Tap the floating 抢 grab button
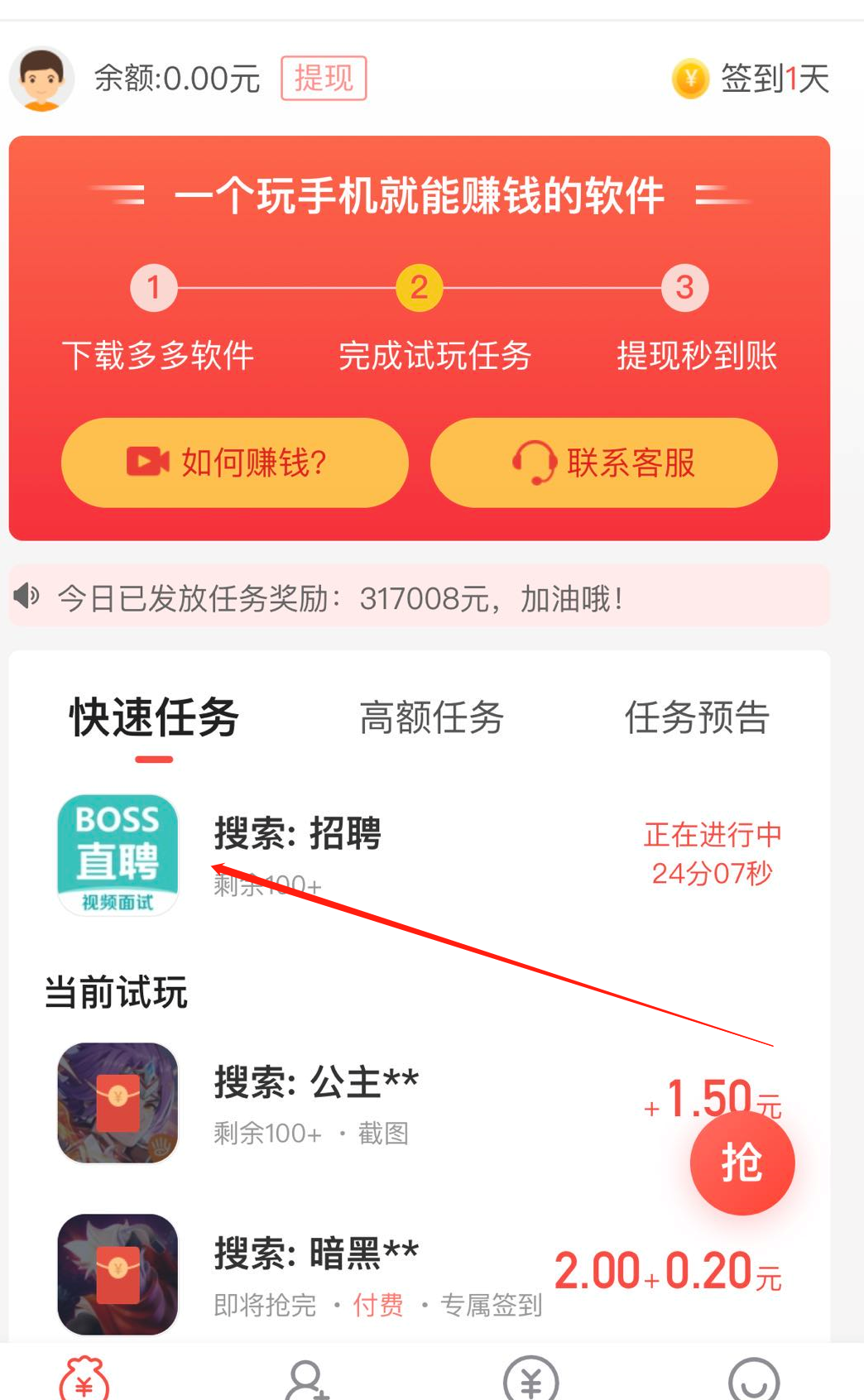Screen dimensions: 864x1400 click(742, 1163)
